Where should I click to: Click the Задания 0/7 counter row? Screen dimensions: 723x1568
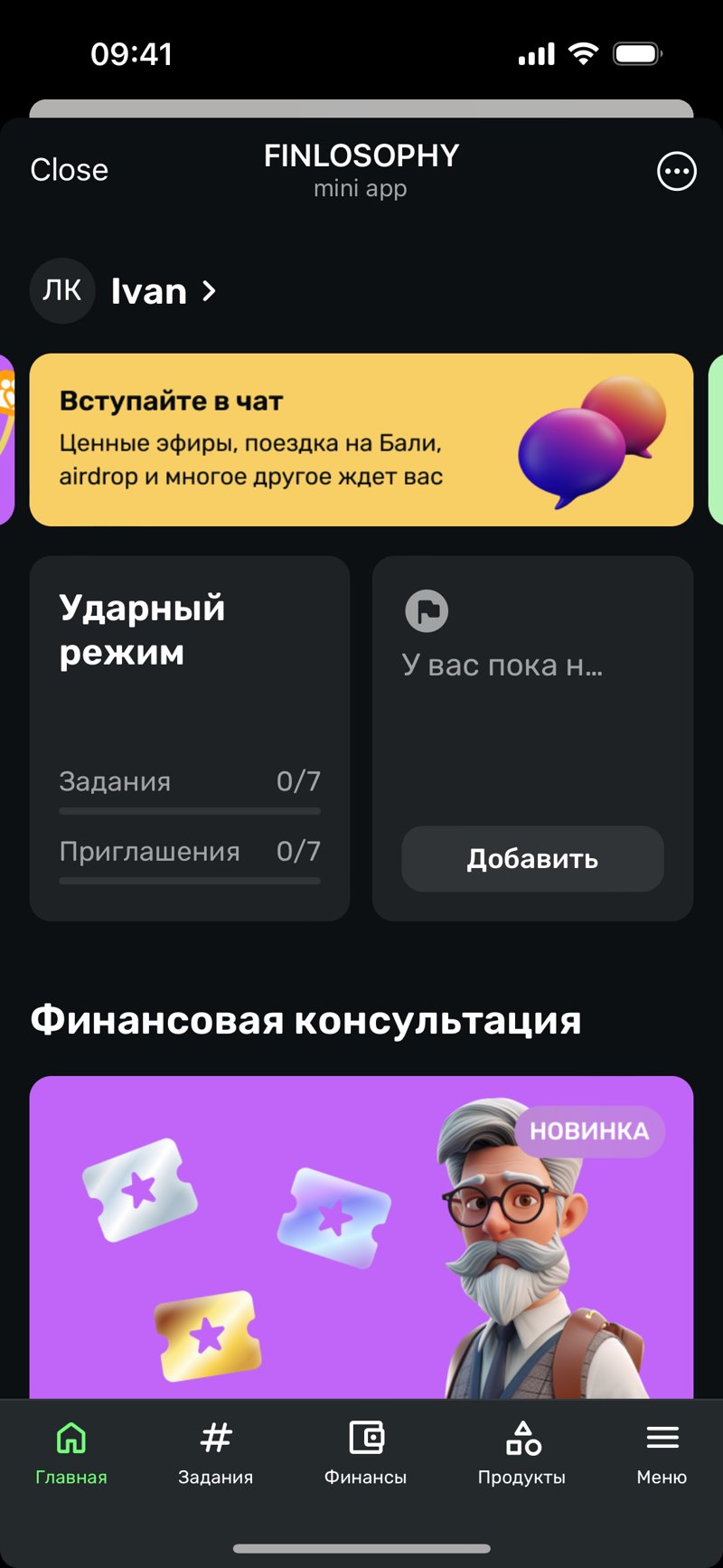coord(189,781)
